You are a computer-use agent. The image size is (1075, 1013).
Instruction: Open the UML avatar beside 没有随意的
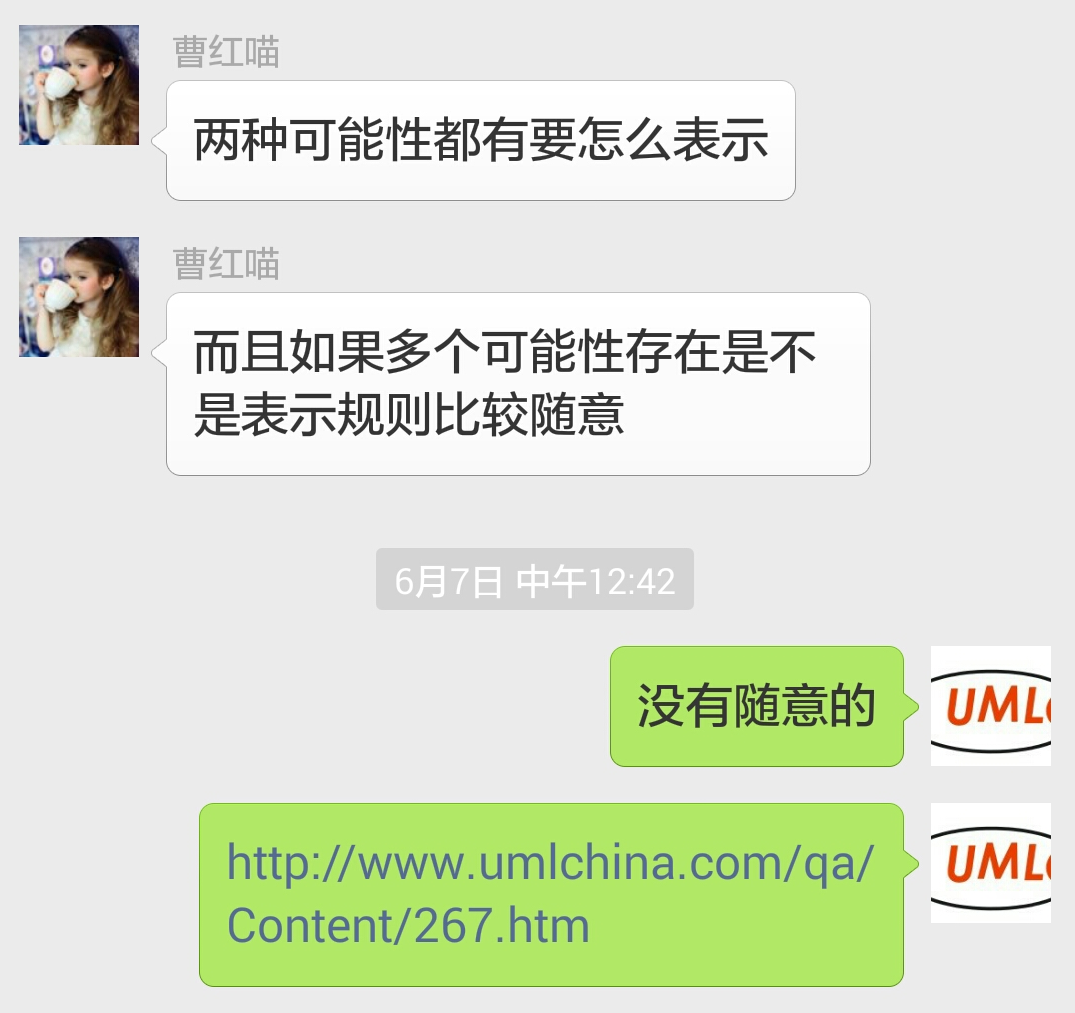point(990,706)
